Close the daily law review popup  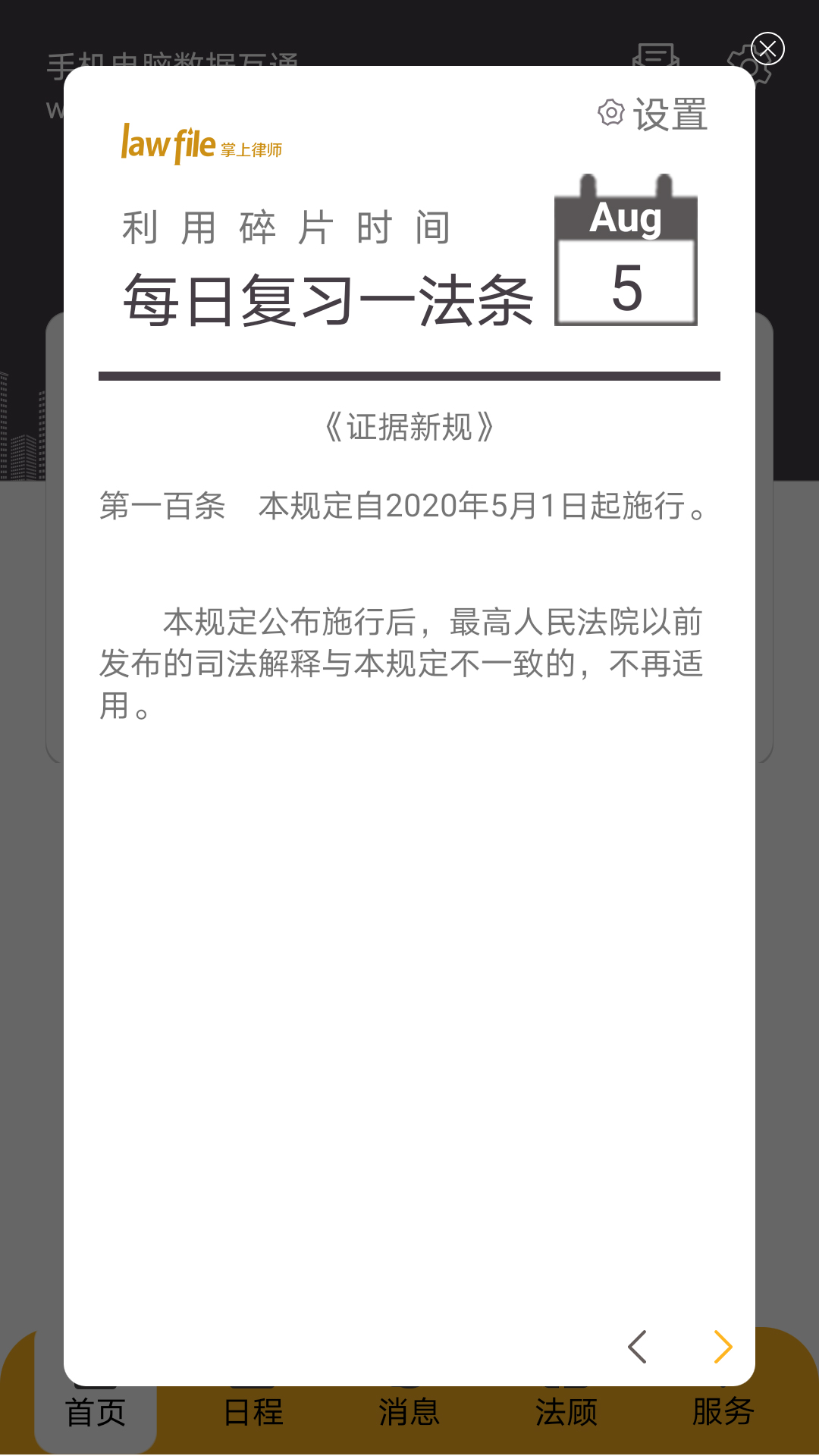tap(767, 49)
